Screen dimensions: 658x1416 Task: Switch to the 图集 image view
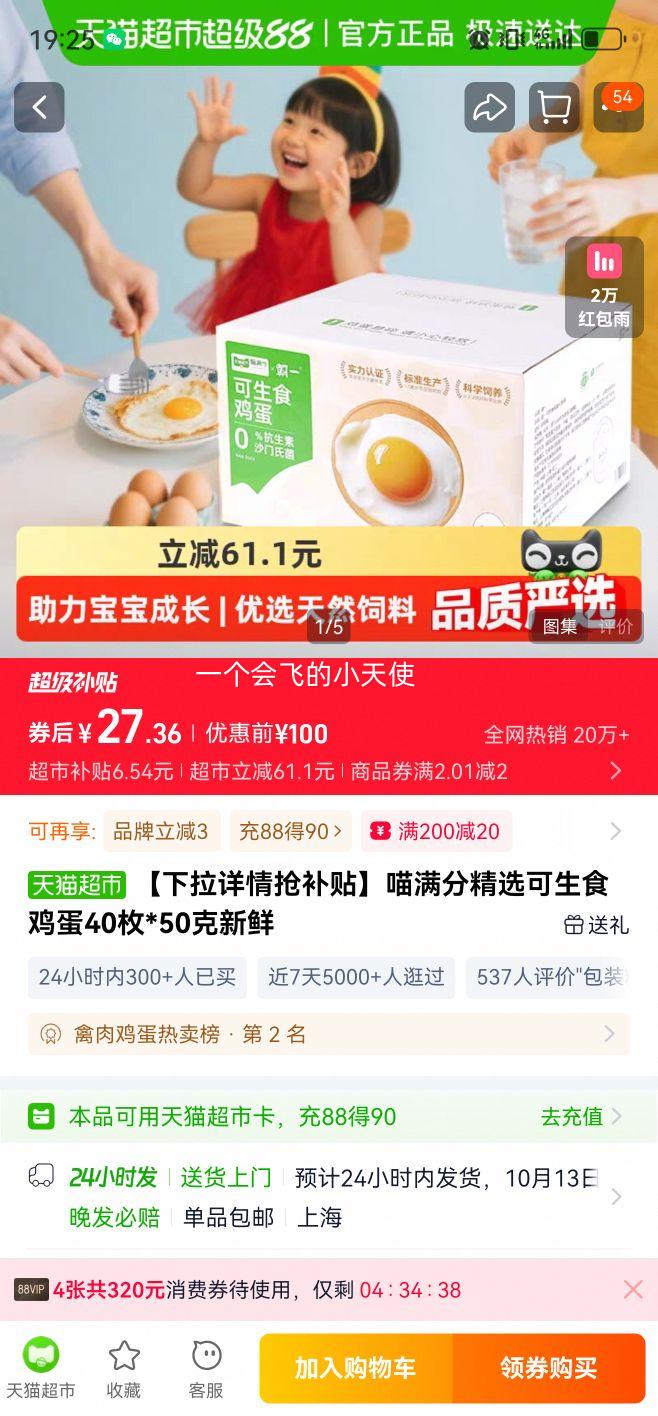tap(560, 627)
